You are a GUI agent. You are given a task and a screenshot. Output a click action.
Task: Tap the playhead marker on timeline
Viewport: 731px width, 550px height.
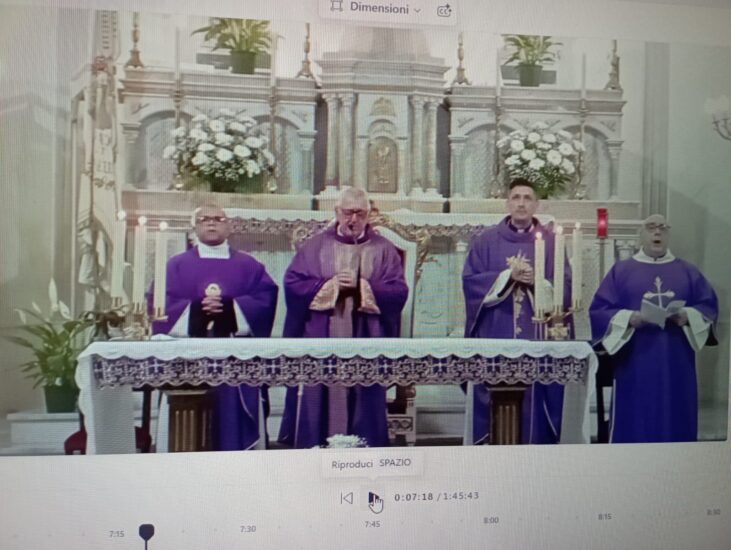point(146,531)
